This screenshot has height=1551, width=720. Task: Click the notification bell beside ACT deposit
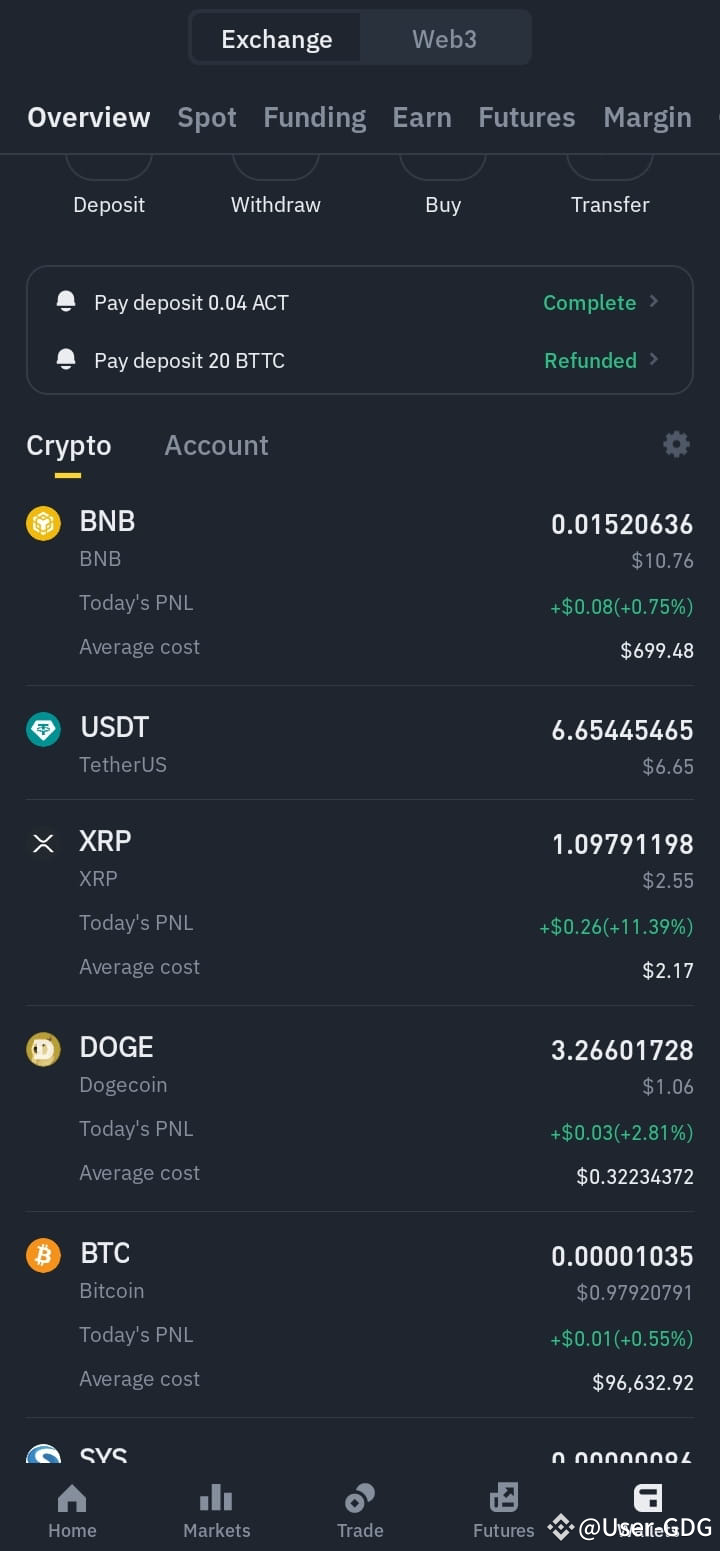(x=65, y=302)
